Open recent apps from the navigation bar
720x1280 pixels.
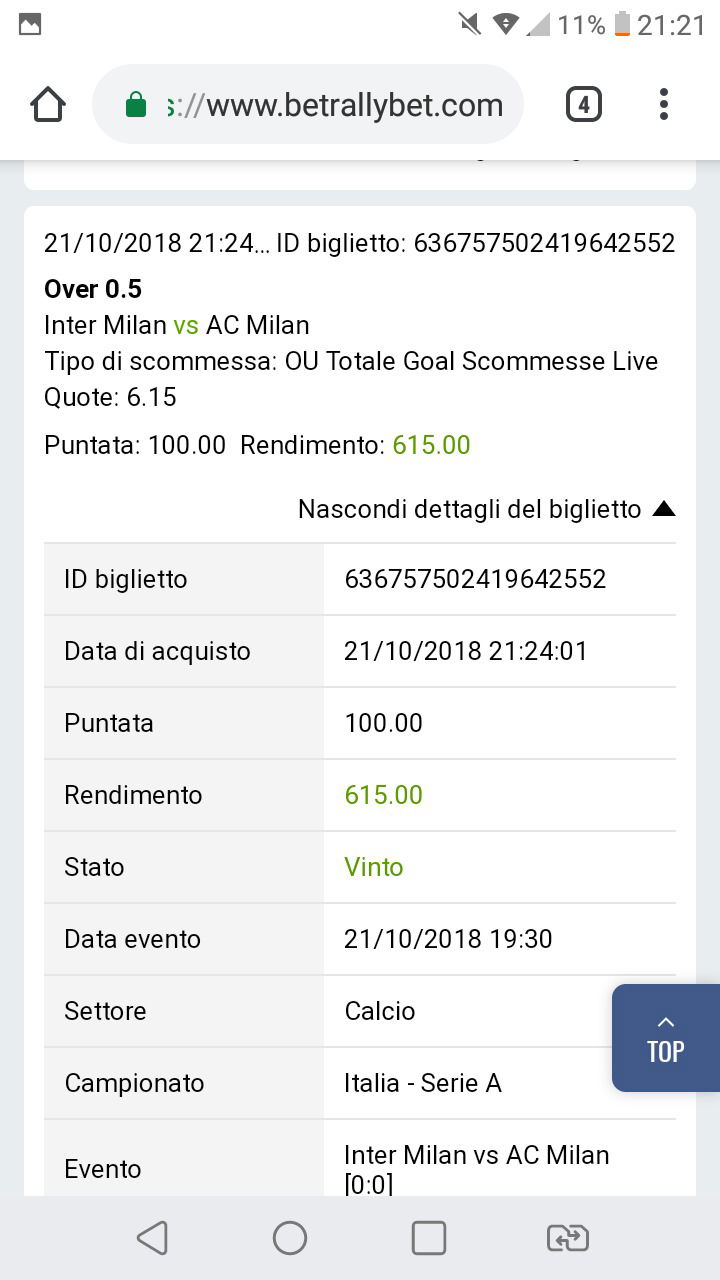(x=429, y=1238)
